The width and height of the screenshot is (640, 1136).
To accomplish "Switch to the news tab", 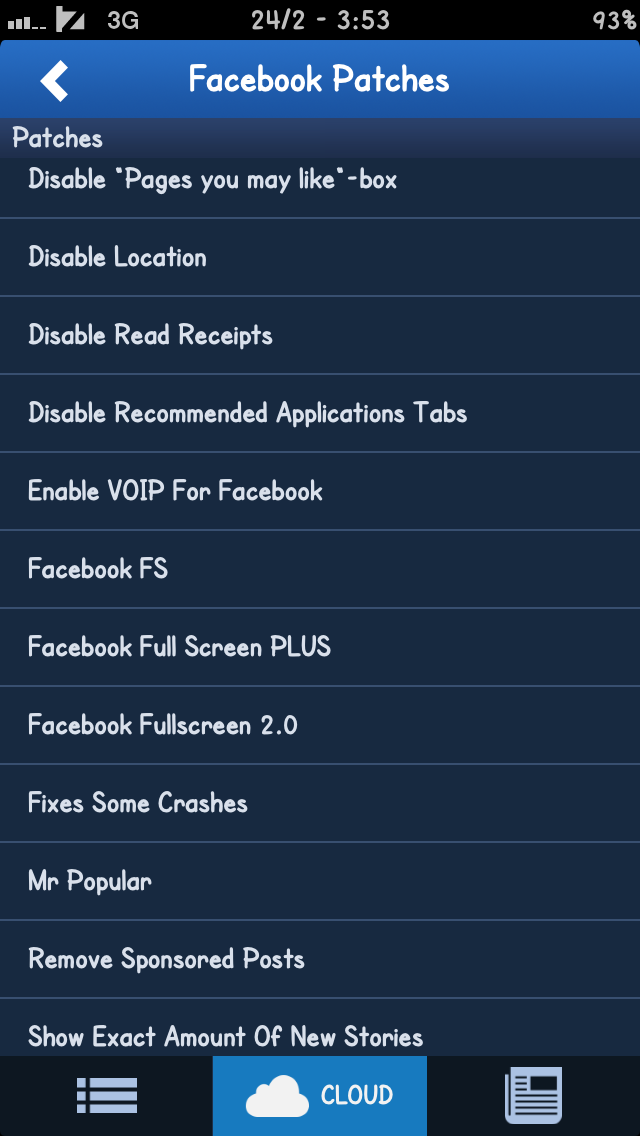I will coord(533,1095).
